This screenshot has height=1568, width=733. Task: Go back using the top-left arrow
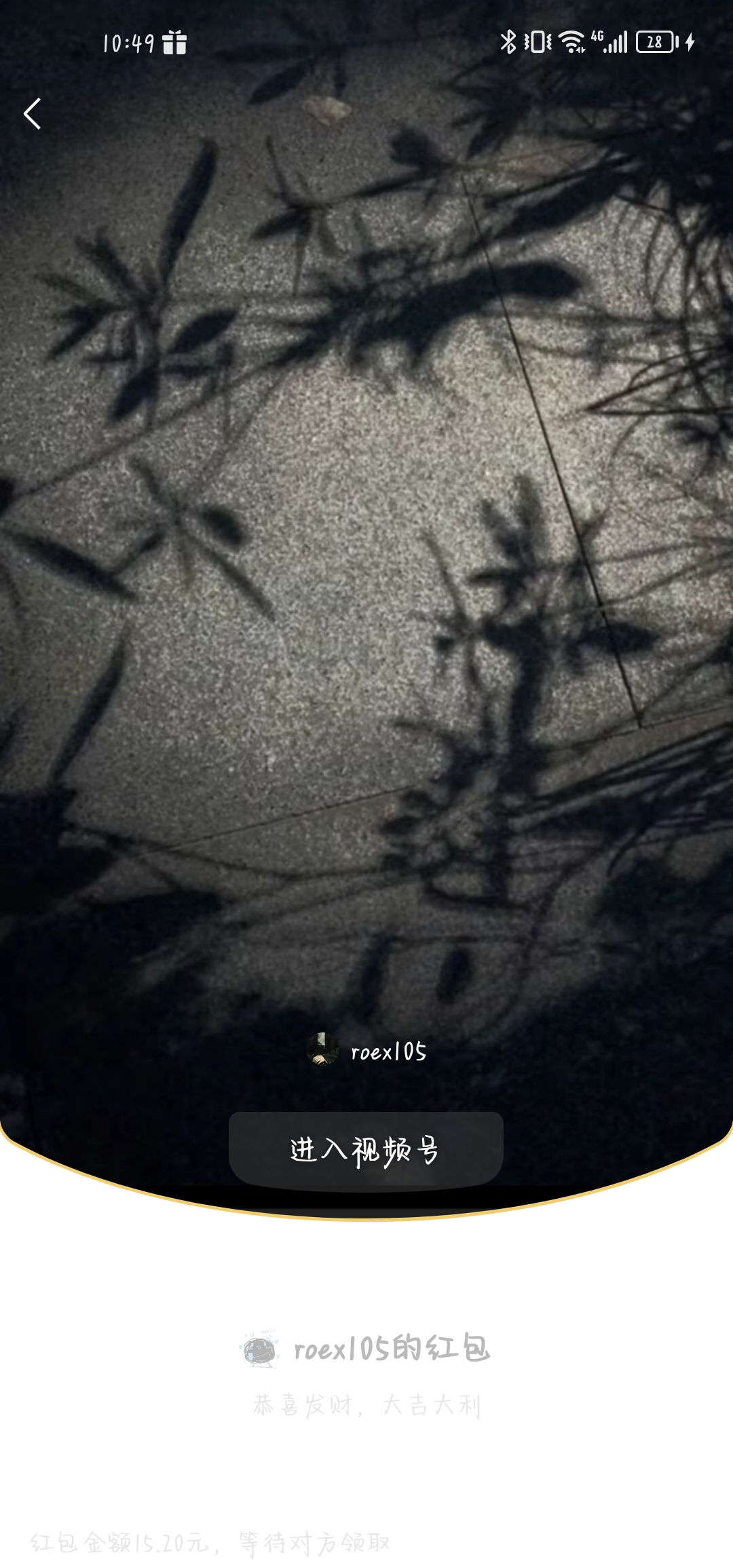point(33,113)
